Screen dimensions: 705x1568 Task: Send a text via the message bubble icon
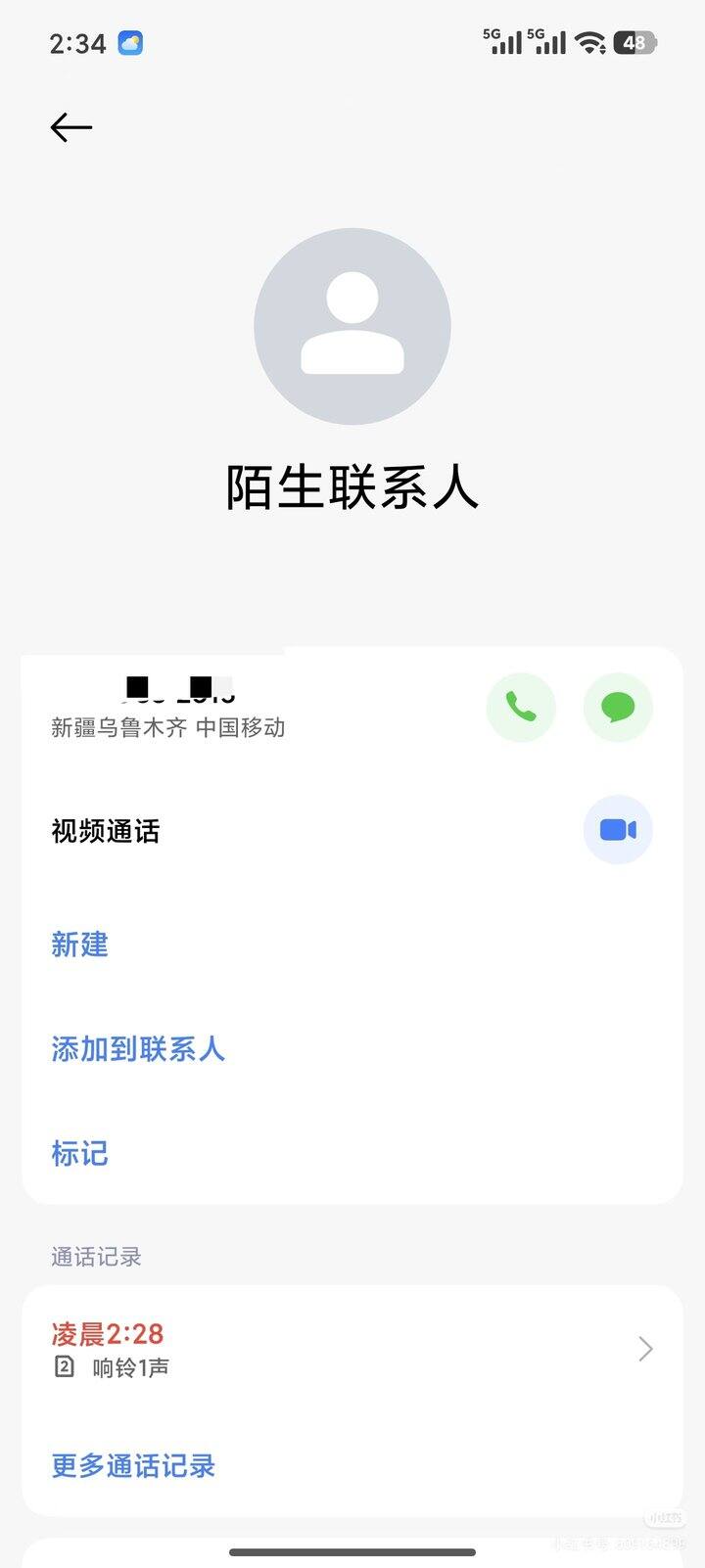(618, 707)
